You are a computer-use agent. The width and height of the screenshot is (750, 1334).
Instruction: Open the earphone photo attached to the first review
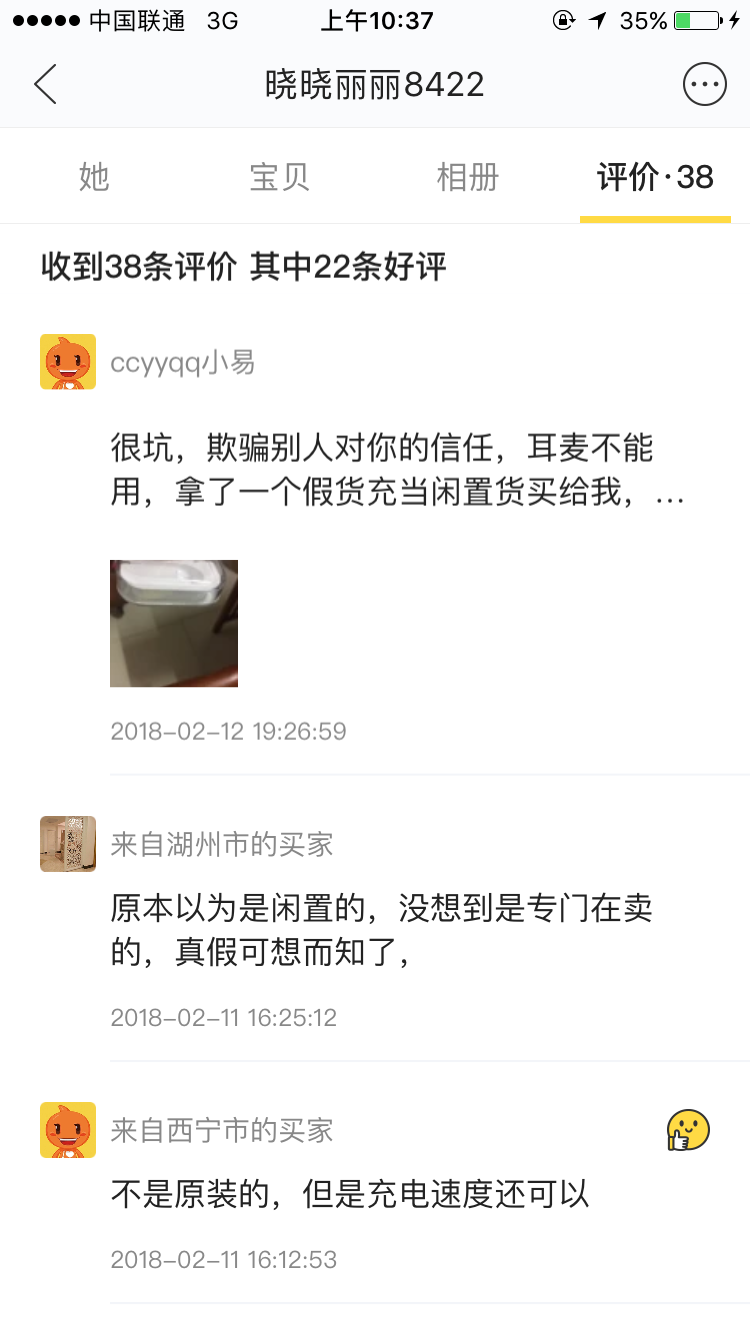[x=173, y=622]
